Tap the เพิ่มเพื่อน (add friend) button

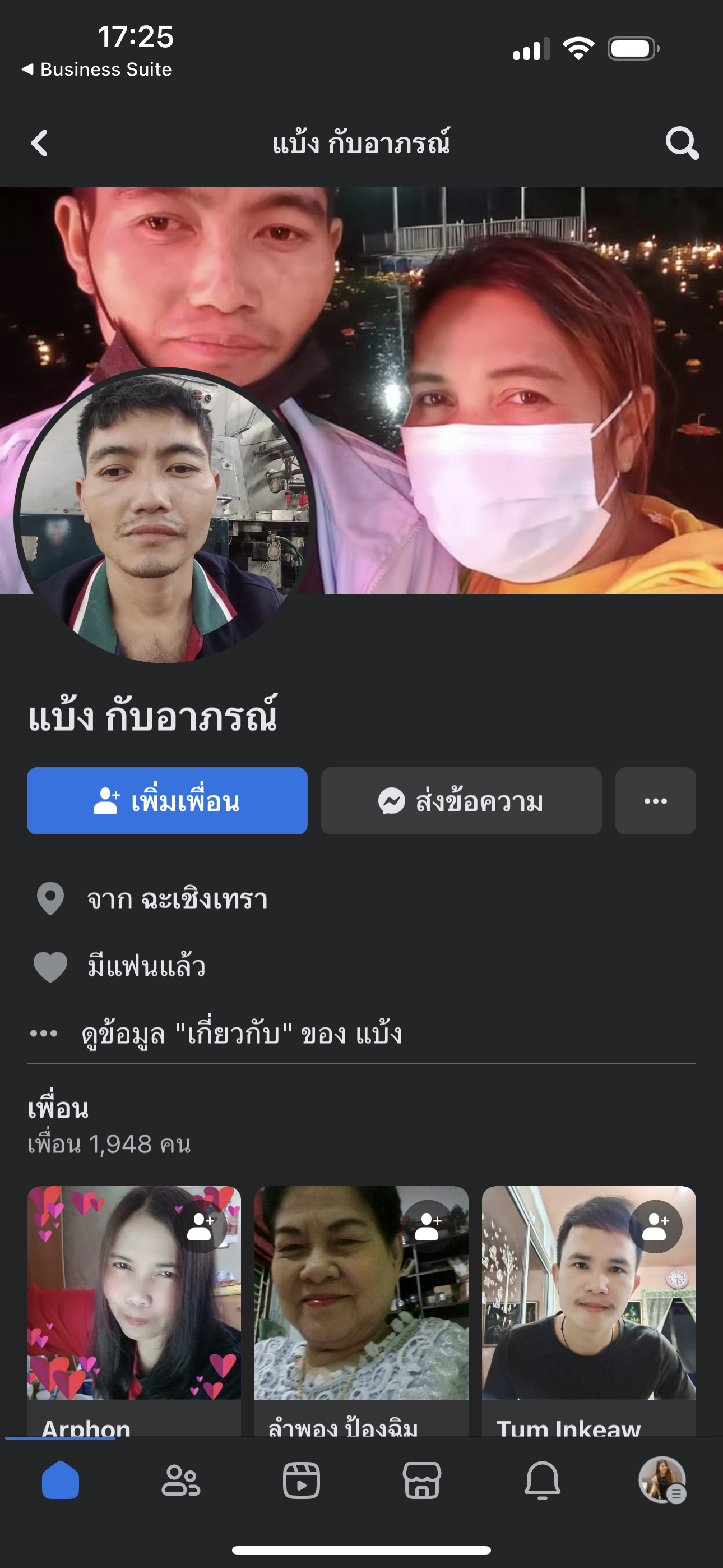pyautogui.click(x=167, y=800)
